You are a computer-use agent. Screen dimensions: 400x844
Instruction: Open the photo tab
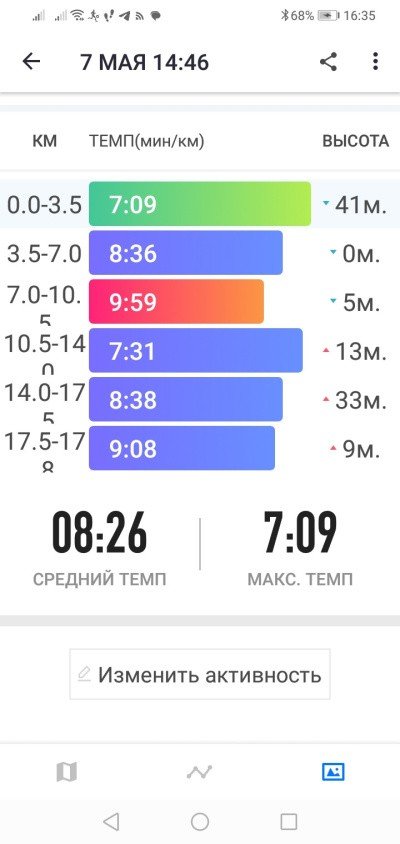333,772
